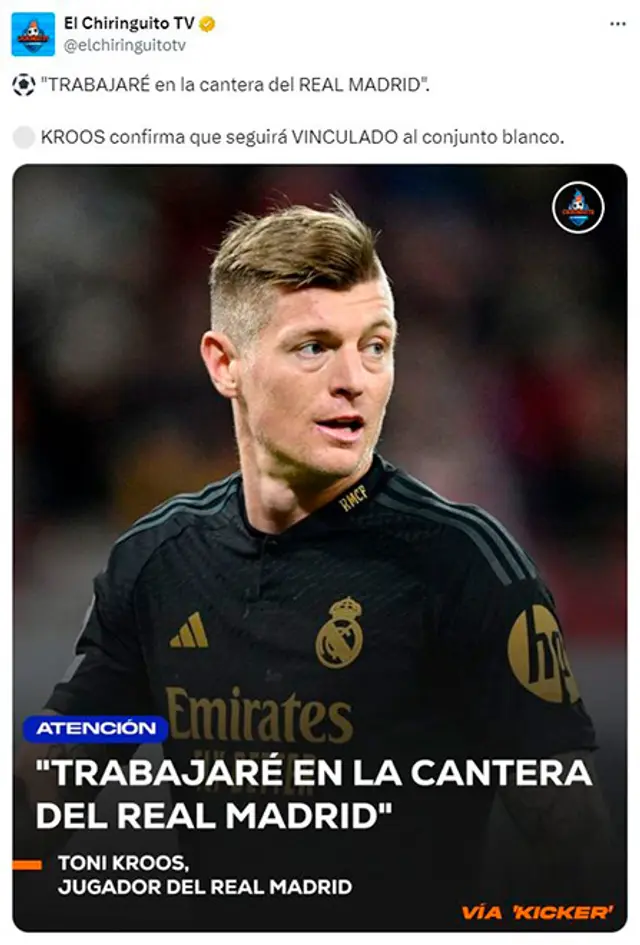Open the tweet's overflow menu
The image size is (640, 945).
click(617, 24)
